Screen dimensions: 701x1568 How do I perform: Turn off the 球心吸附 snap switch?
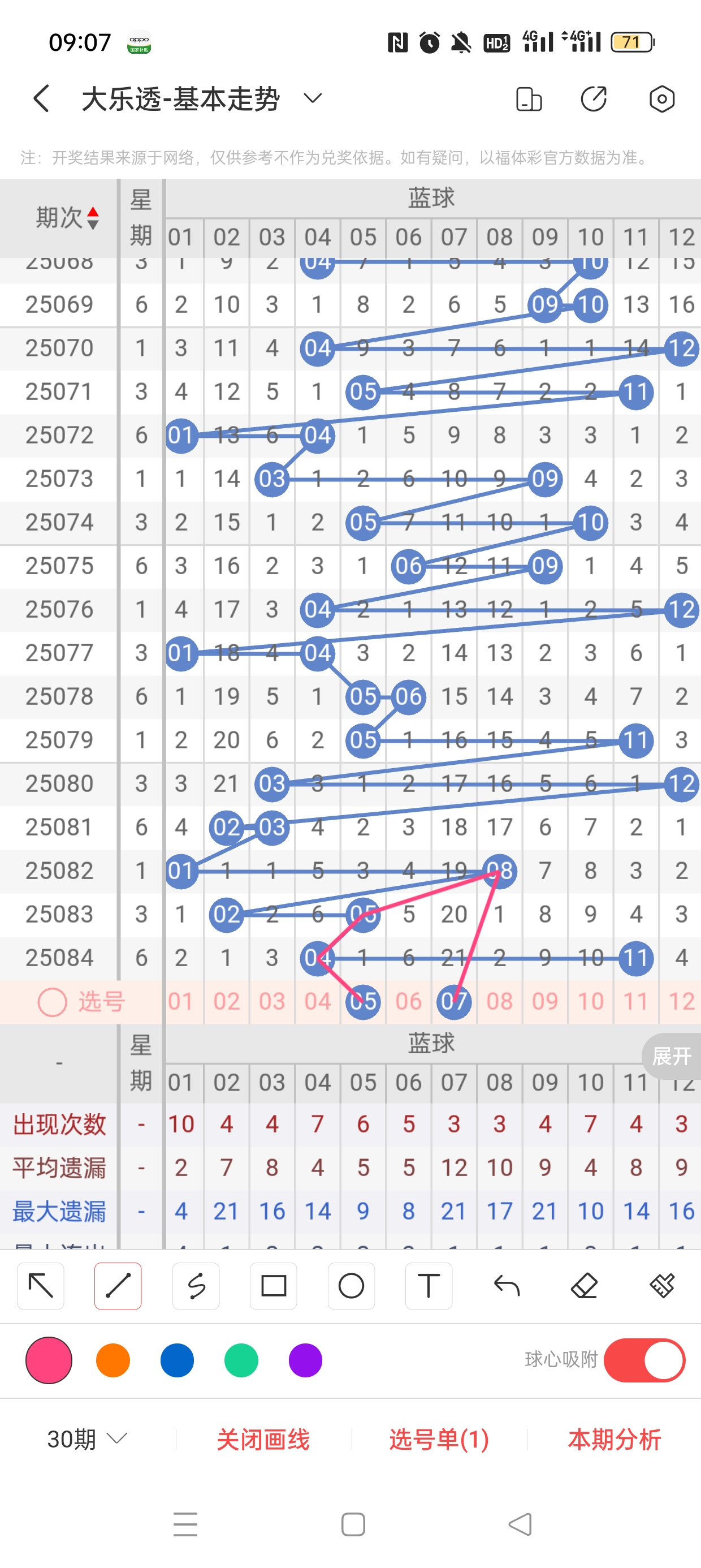(644, 1360)
